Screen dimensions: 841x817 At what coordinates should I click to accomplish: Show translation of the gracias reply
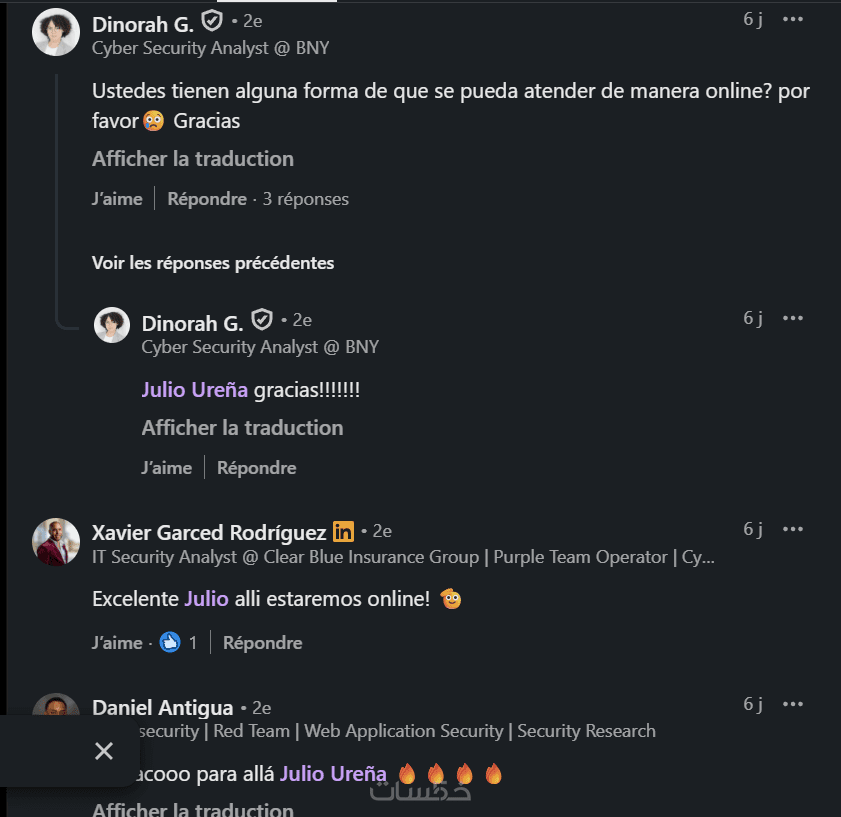pos(242,428)
